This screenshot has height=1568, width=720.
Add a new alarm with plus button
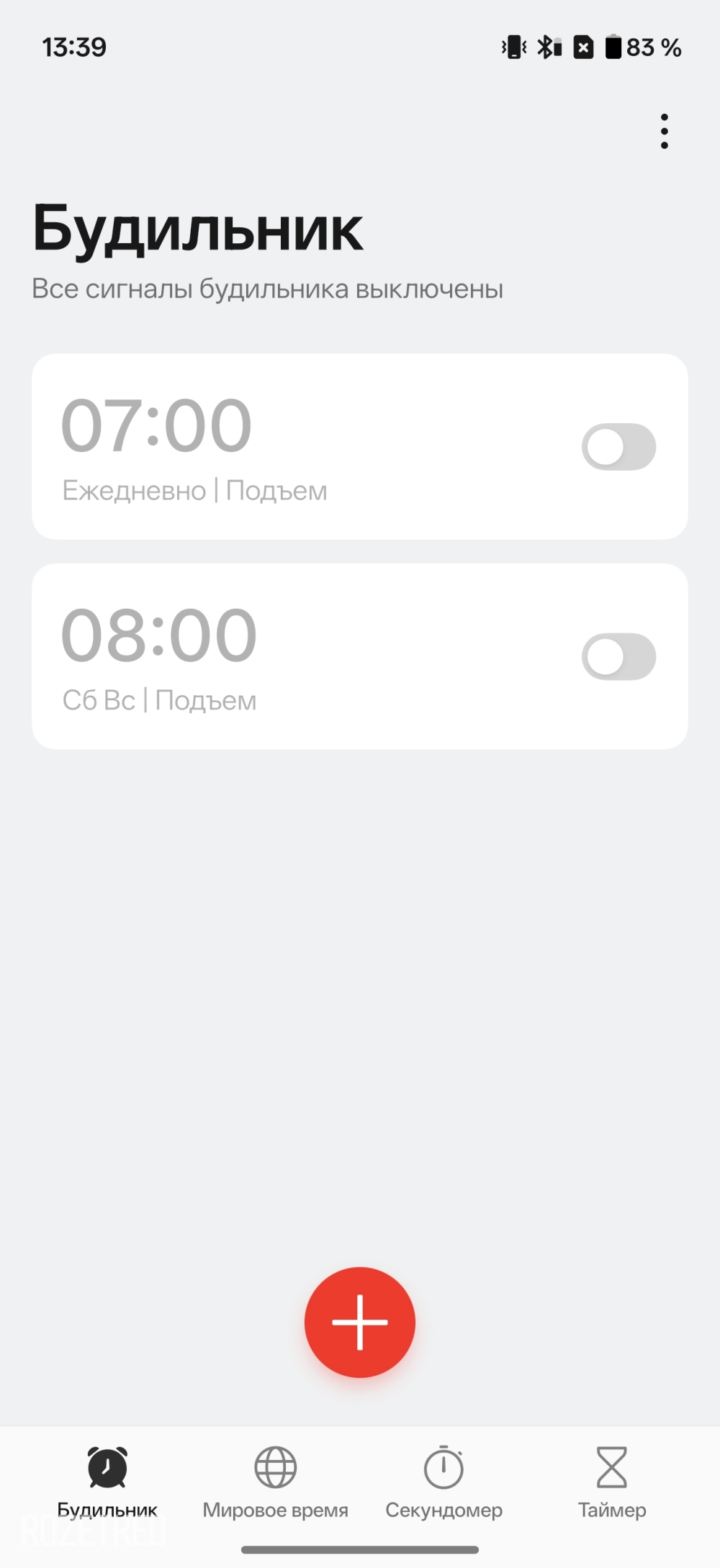click(x=360, y=1322)
